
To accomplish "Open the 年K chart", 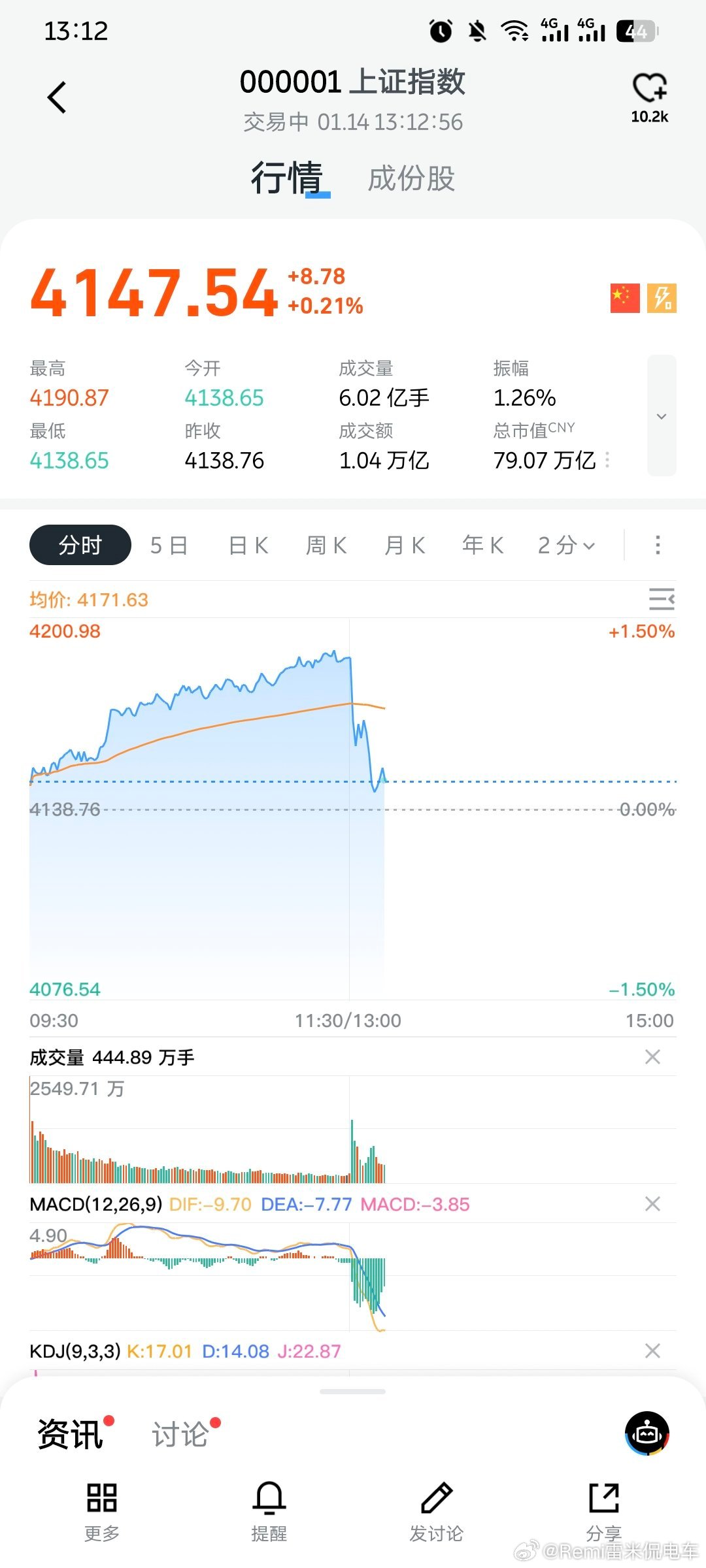I will tap(482, 545).
